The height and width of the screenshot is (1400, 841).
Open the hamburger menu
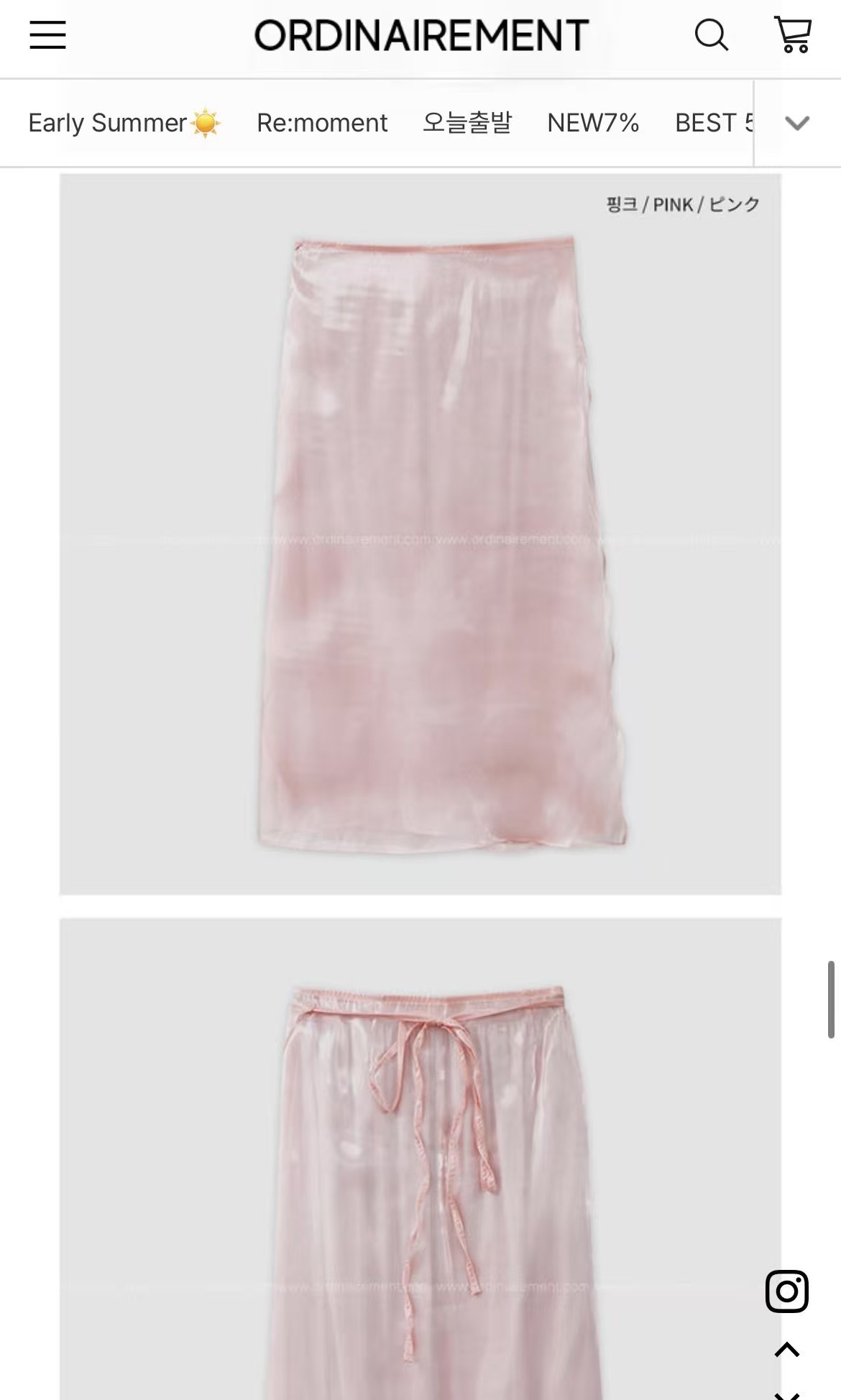[47, 34]
